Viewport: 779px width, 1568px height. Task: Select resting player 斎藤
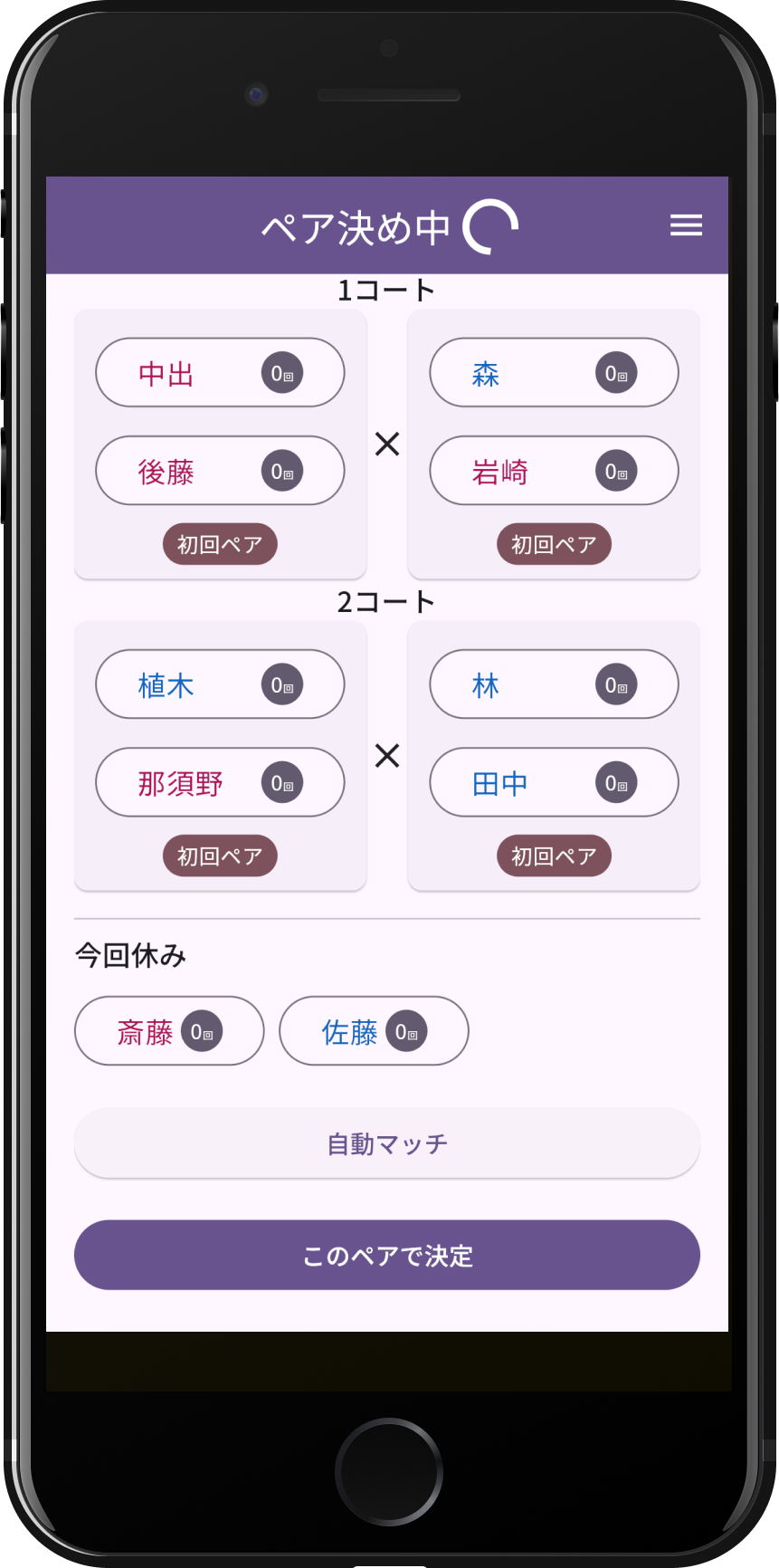169,1031
